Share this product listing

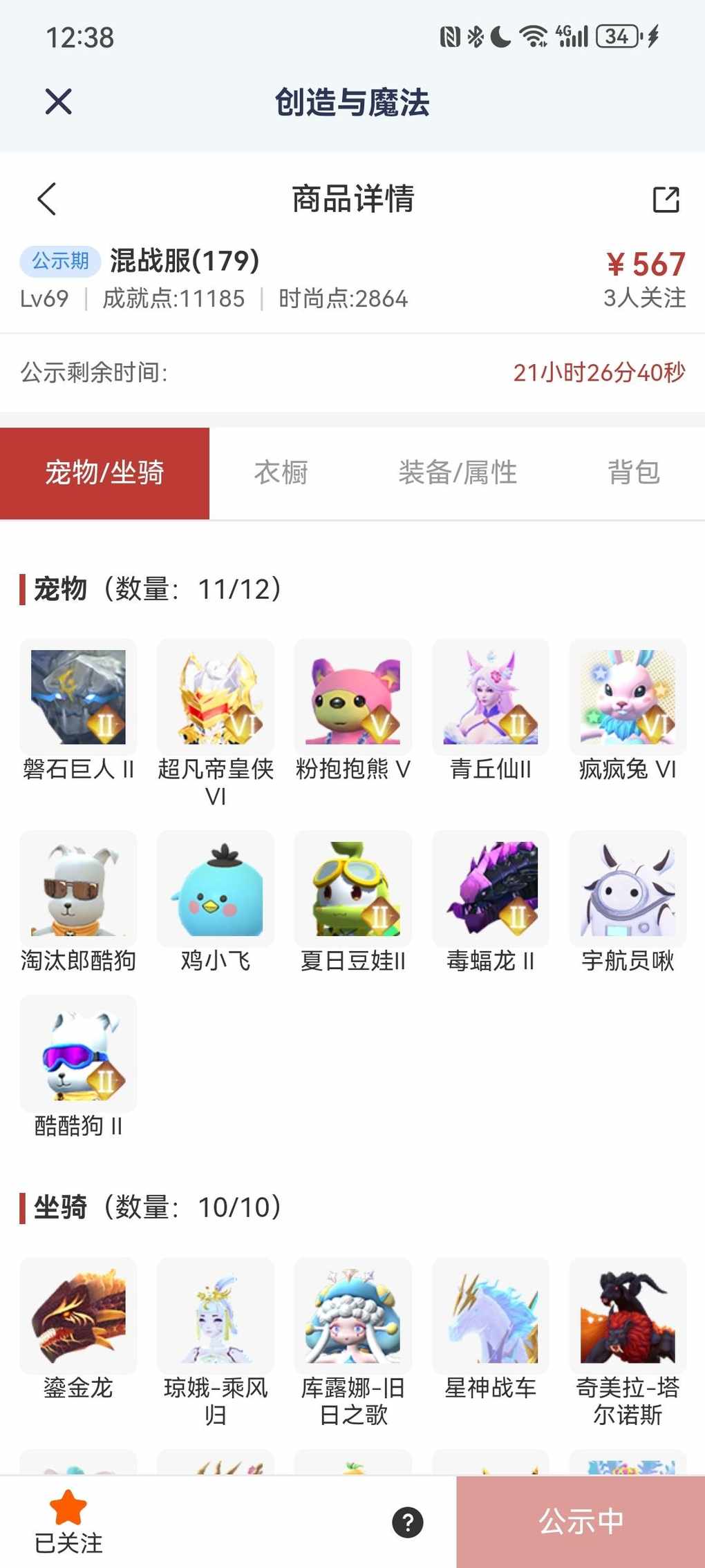click(x=666, y=200)
